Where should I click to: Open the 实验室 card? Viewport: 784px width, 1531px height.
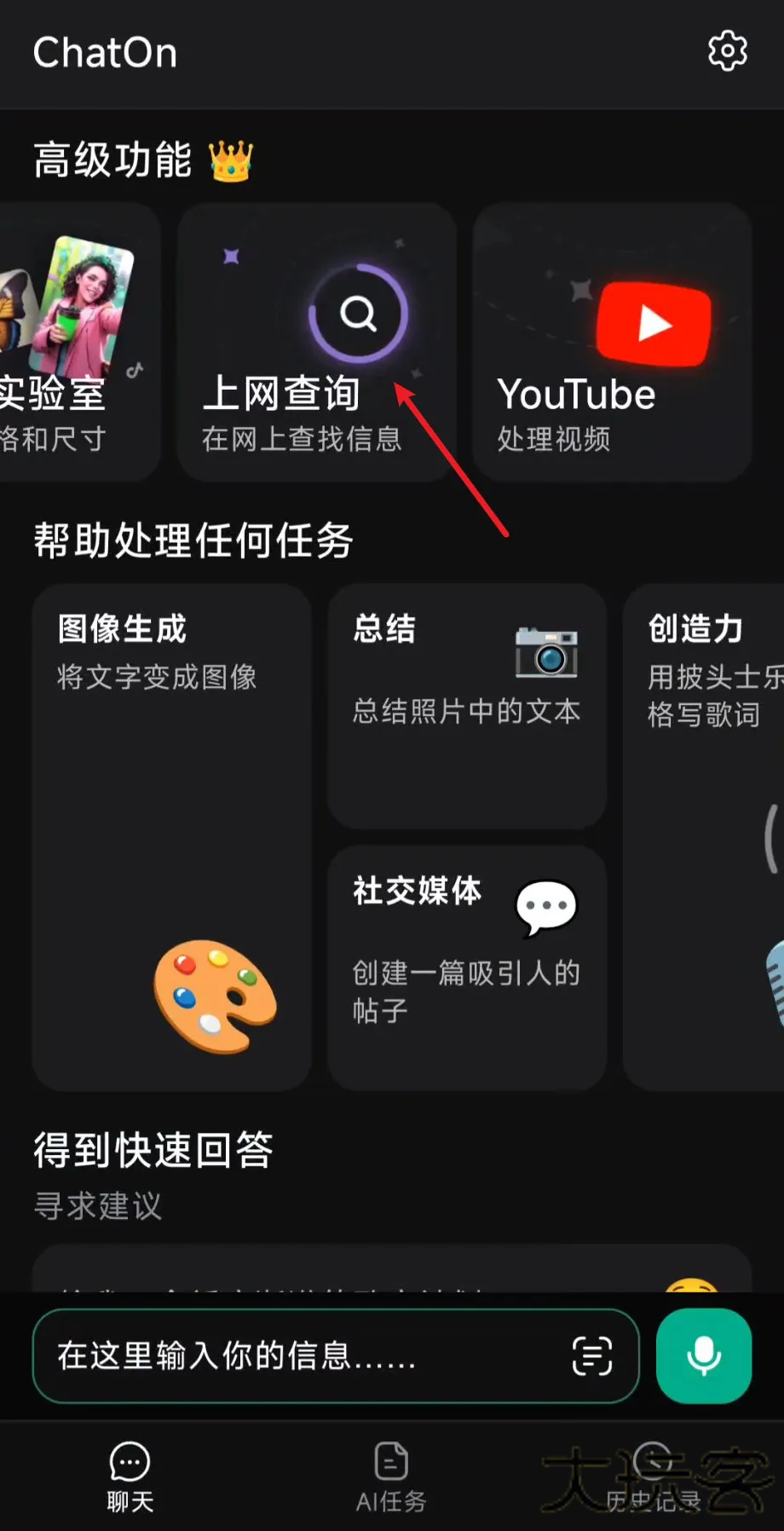point(77,343)
